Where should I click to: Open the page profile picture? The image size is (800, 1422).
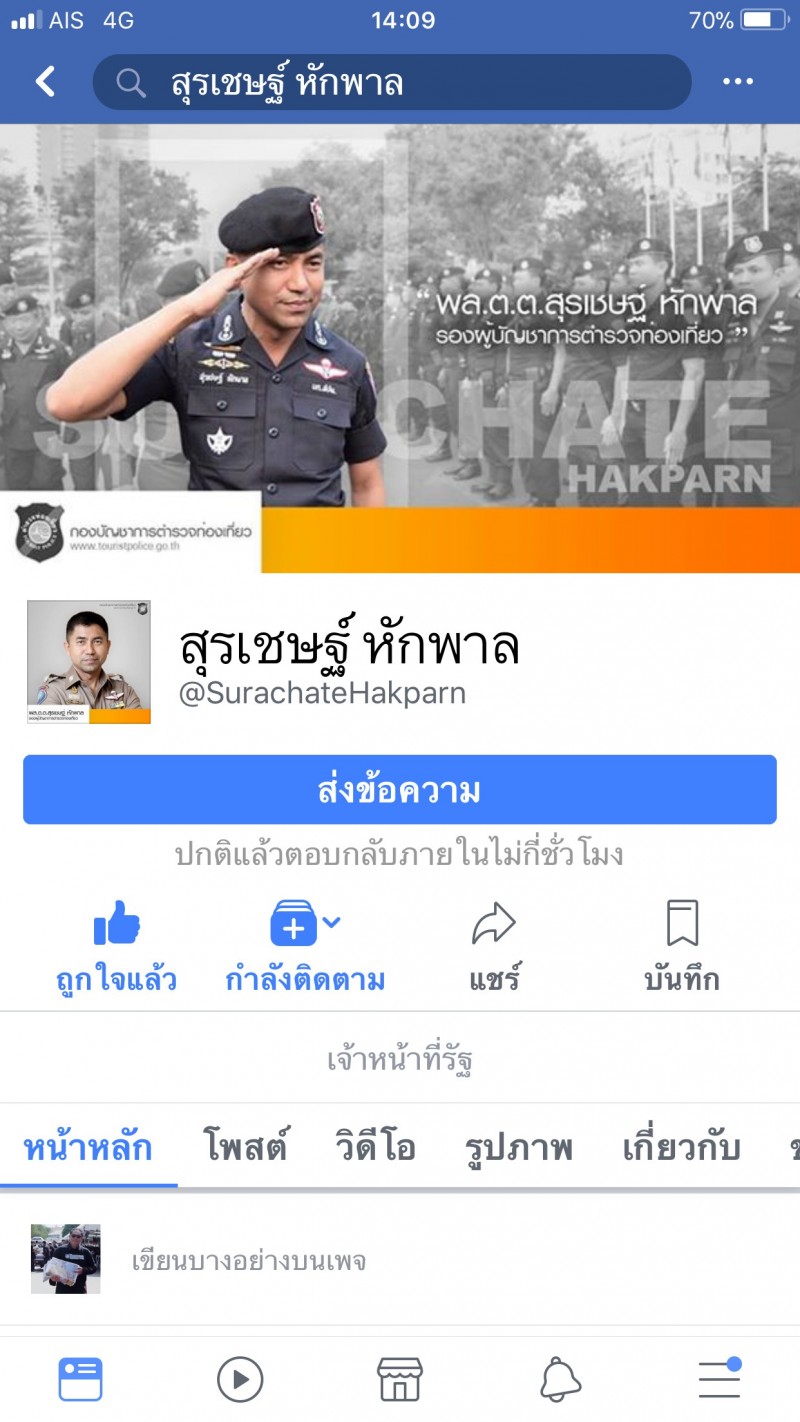[89, 662]
